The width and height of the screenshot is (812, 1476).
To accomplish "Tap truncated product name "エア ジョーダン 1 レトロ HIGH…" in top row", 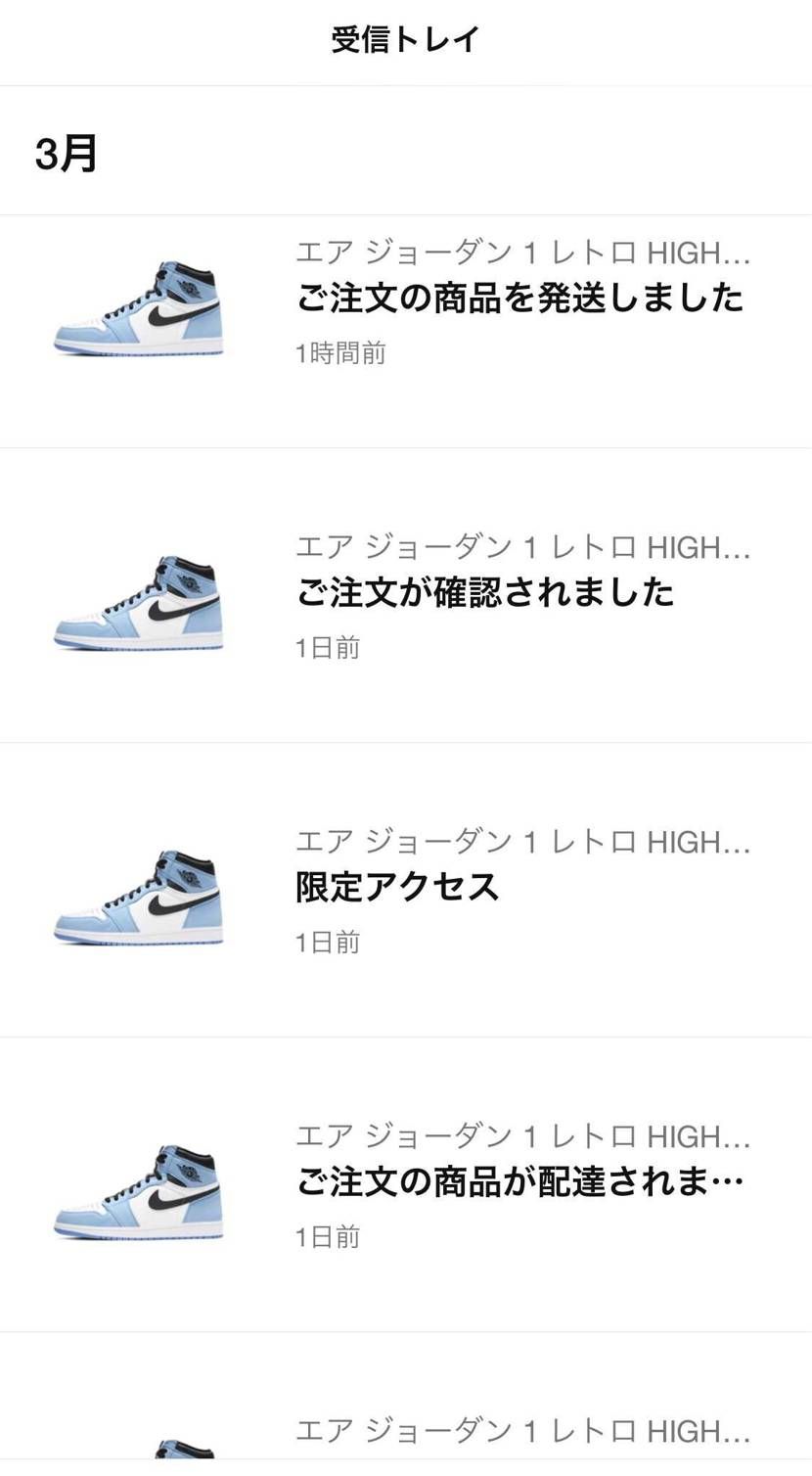I will pyautogui.click(x=525, y=253).
